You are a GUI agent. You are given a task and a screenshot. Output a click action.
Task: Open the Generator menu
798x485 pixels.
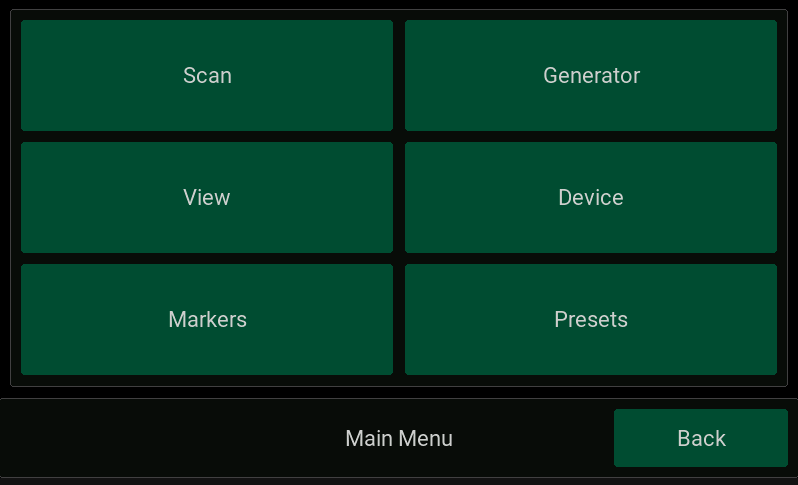tap(591, 76)
